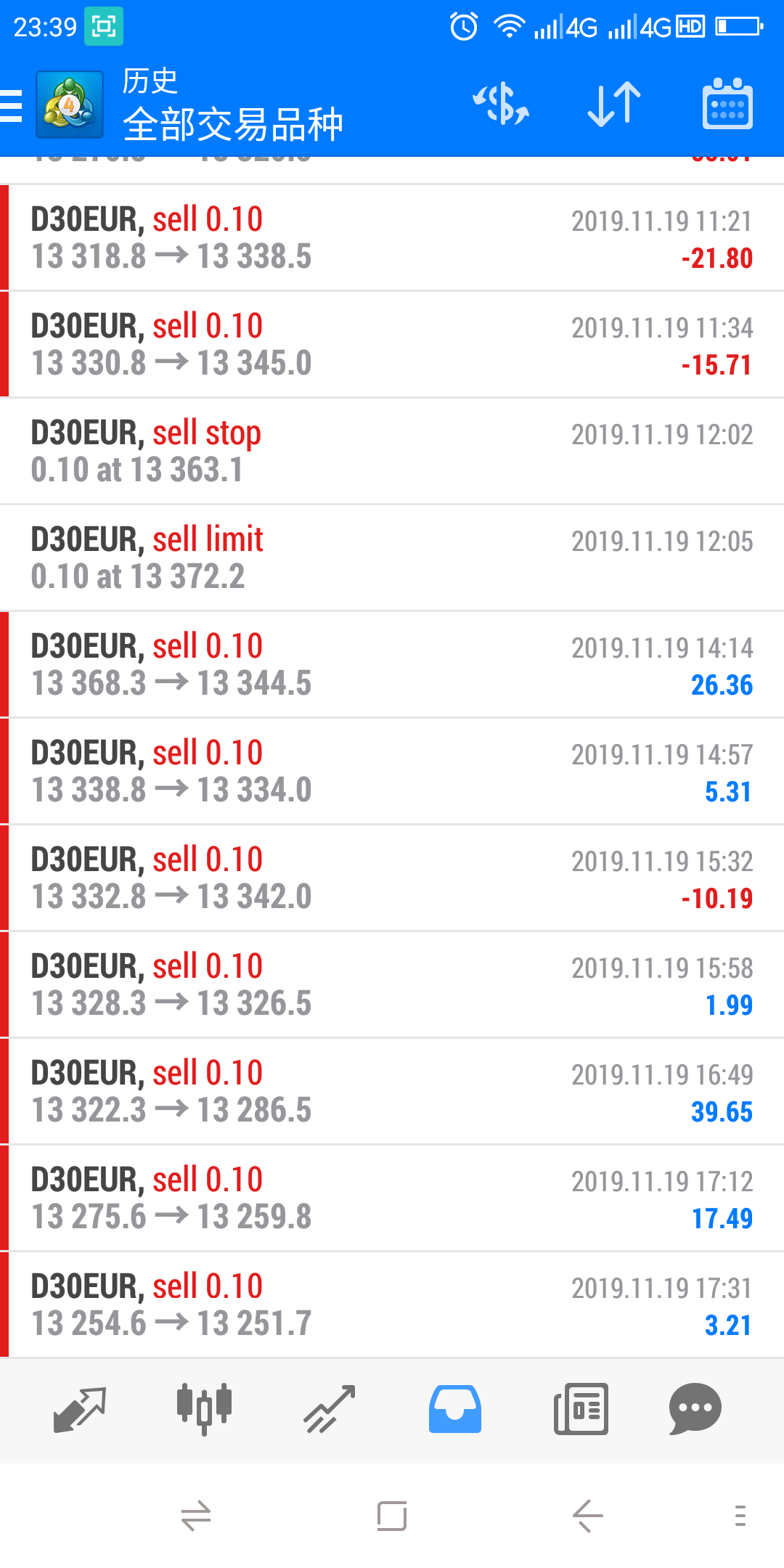Open the trade closed at 17:31 with 3.21
The height and width of the screenshot is (1568, 784).
point(392,1304)
